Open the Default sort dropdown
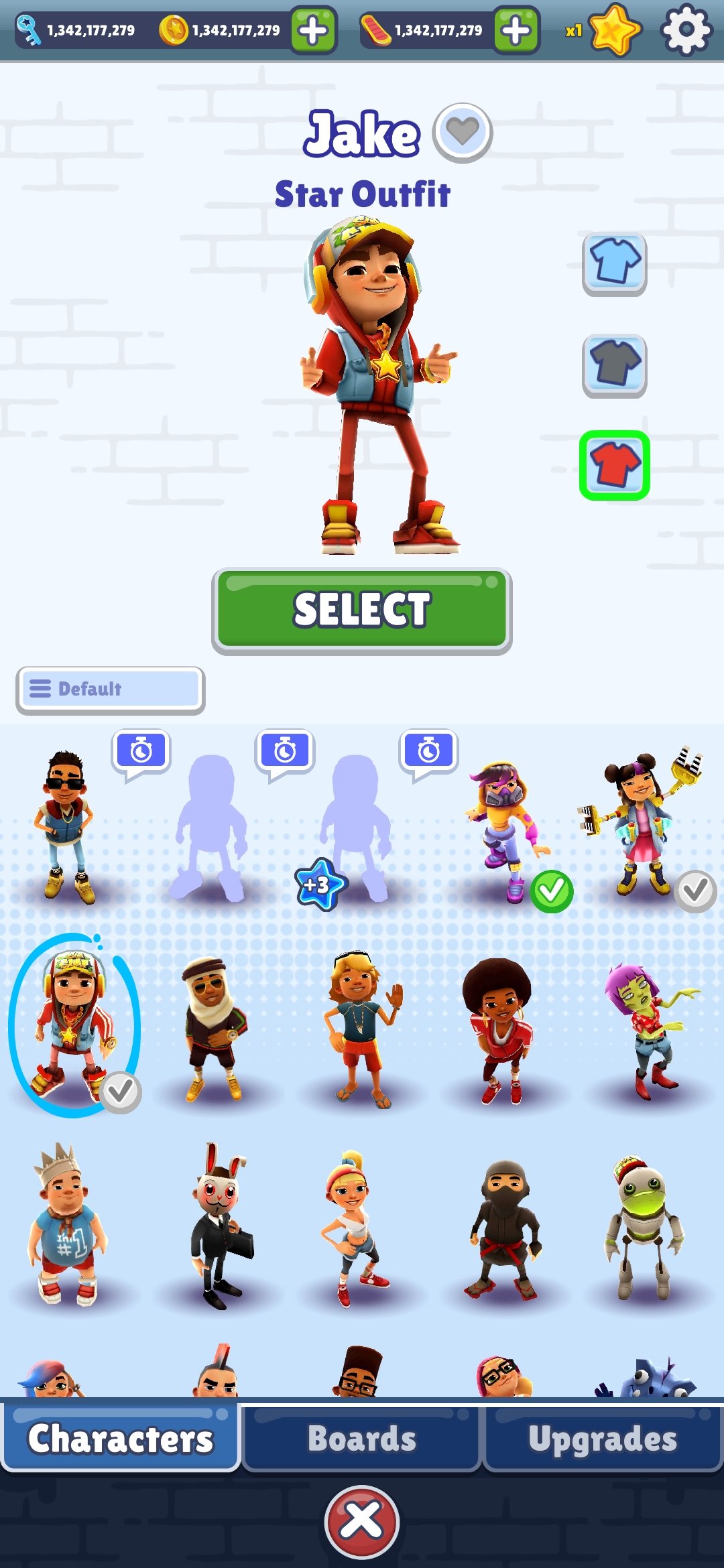The height and width of the screenshot is (1568, 724). [111, 689]
